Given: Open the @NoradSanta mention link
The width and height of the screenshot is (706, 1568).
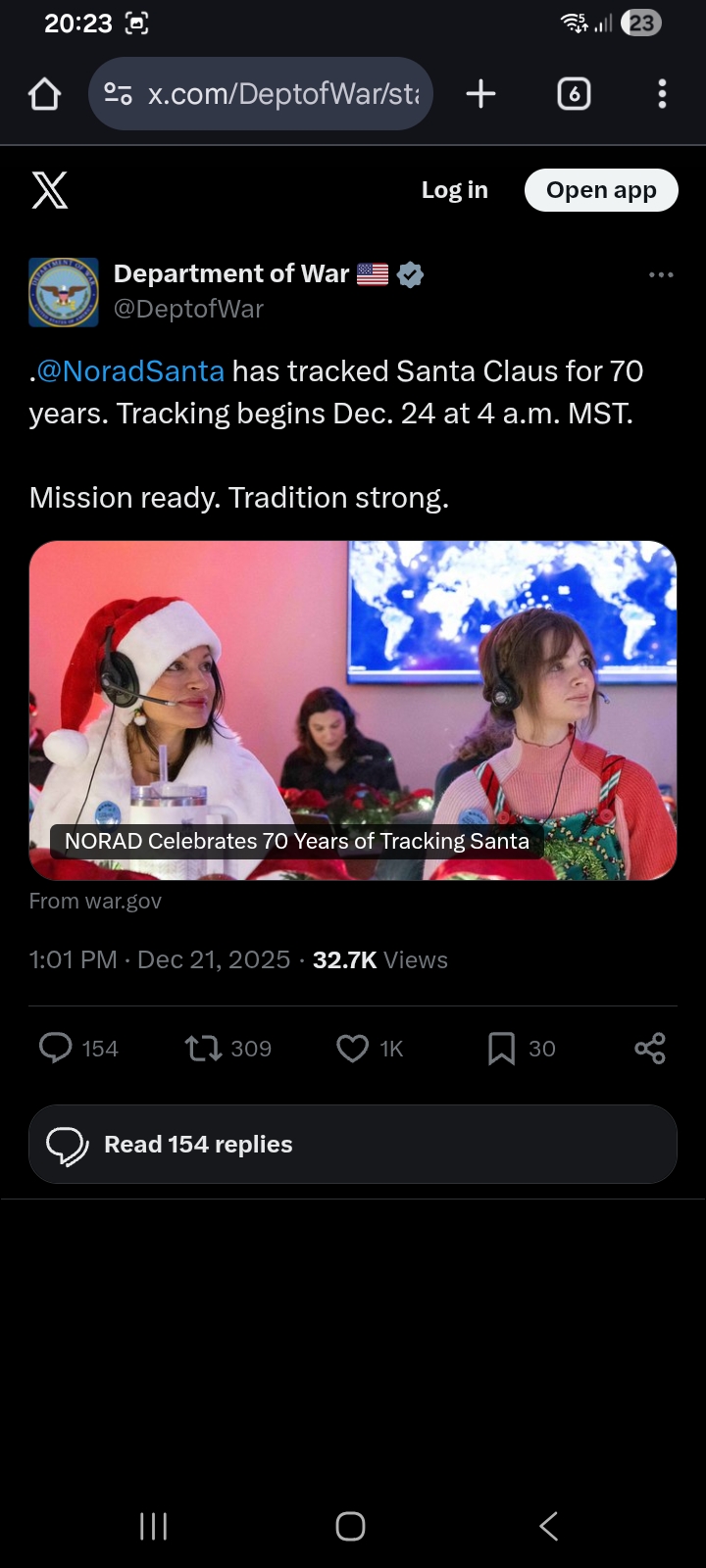Looking at the screenshot, I should click(x=130, y=371).
